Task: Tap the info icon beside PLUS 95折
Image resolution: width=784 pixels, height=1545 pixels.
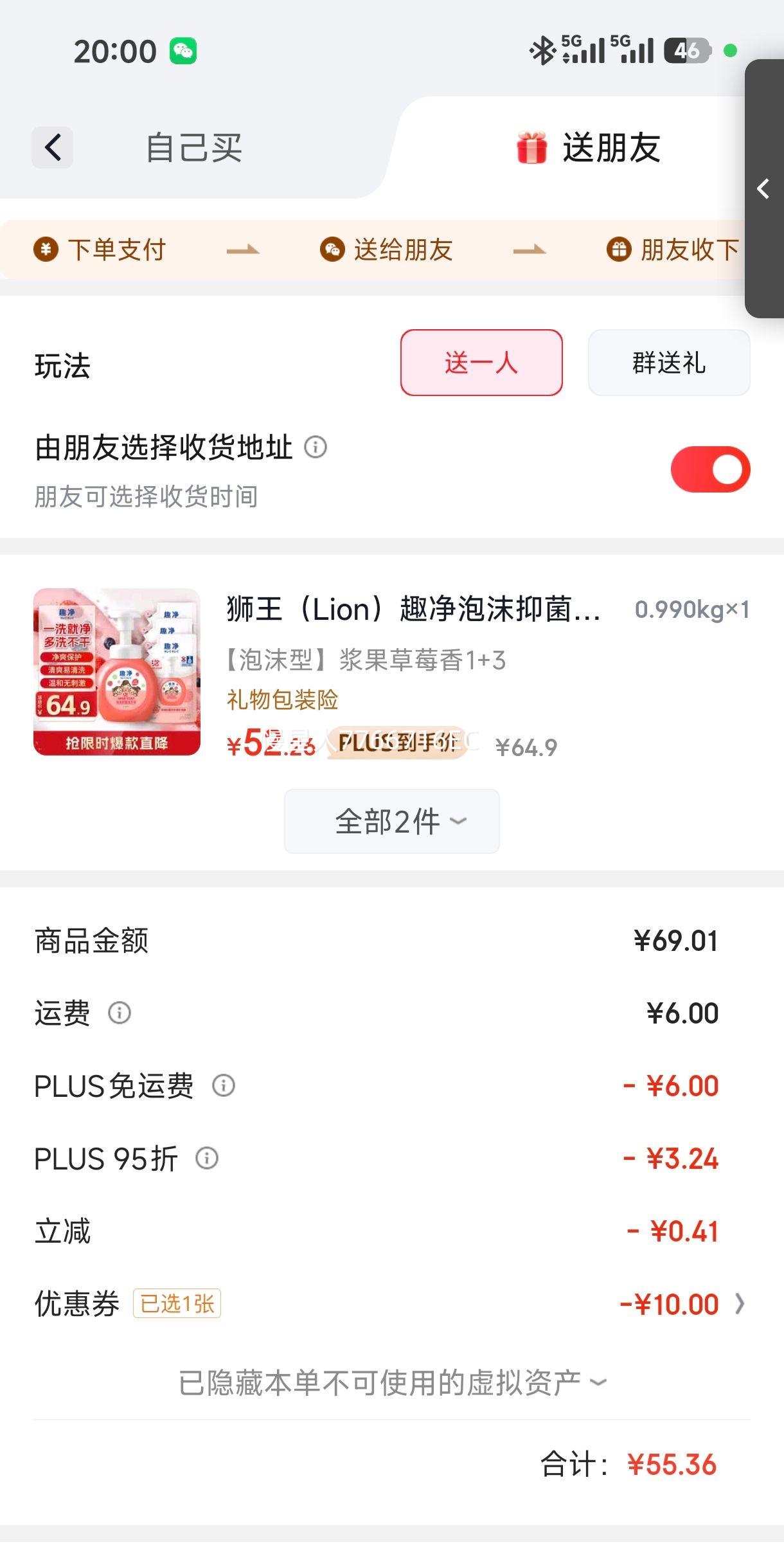Action: click(207, 1159)
